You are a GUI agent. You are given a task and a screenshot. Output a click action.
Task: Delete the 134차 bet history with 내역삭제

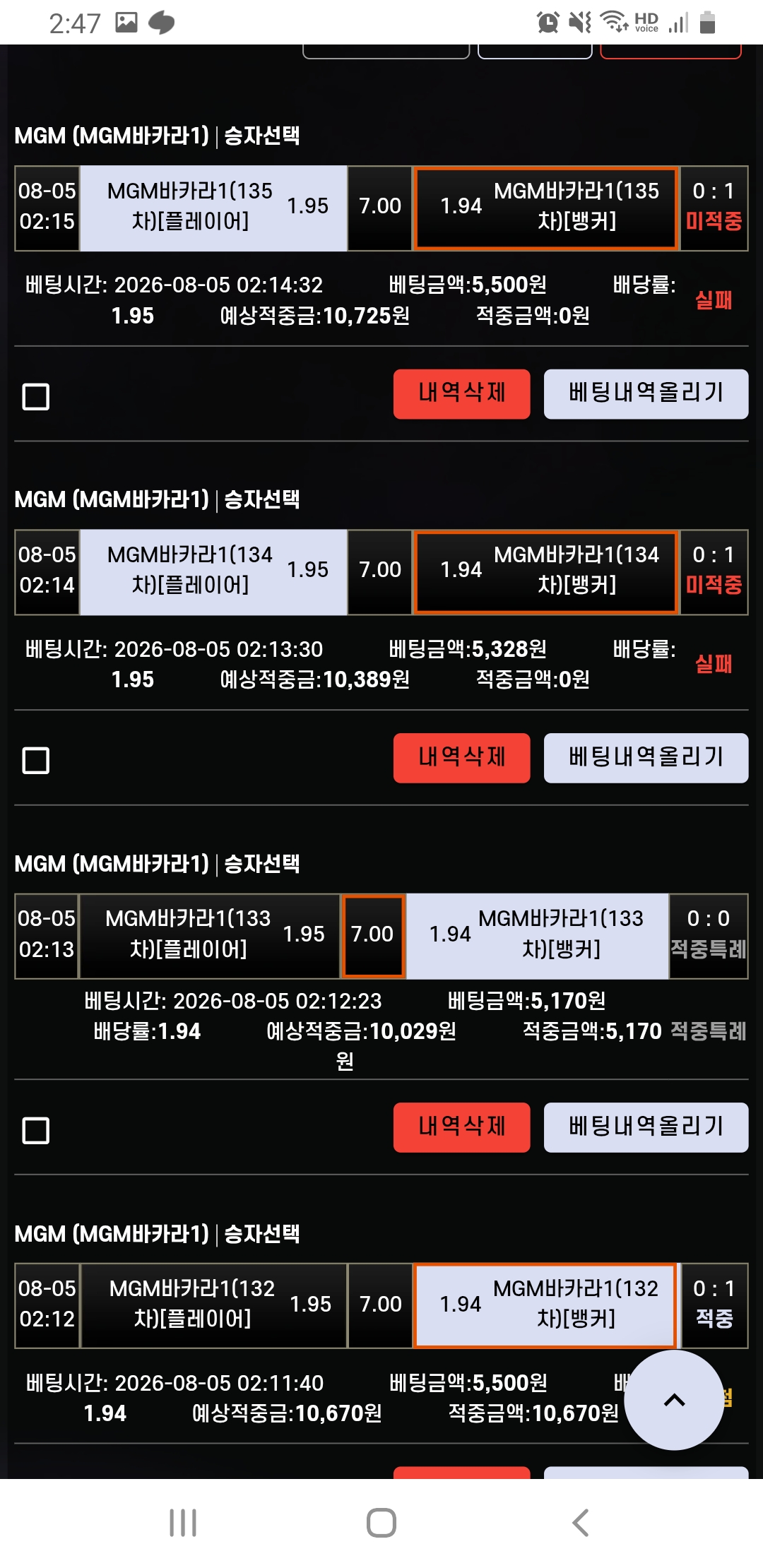pyautogui.click(x=461, y=758)
